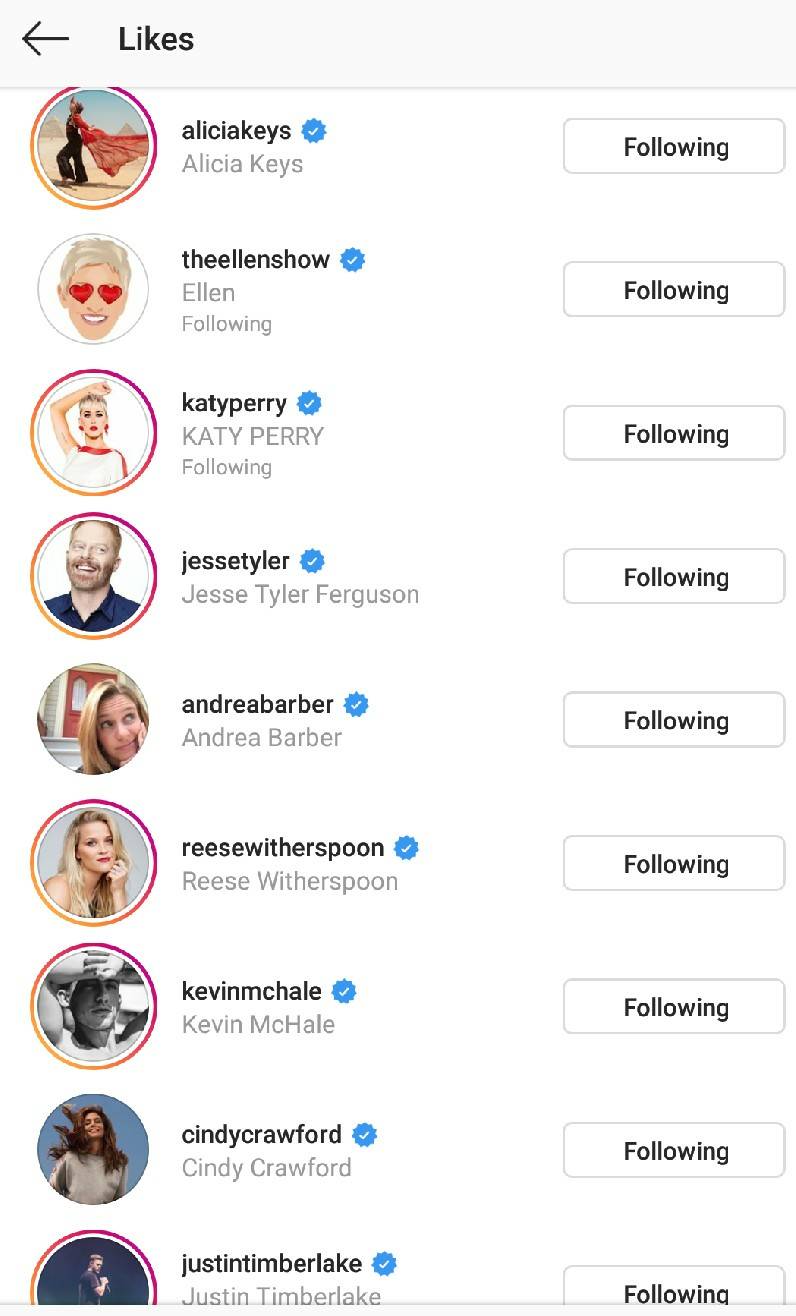View reesewitherspoon's story avatar

click(x=93, y=863)
